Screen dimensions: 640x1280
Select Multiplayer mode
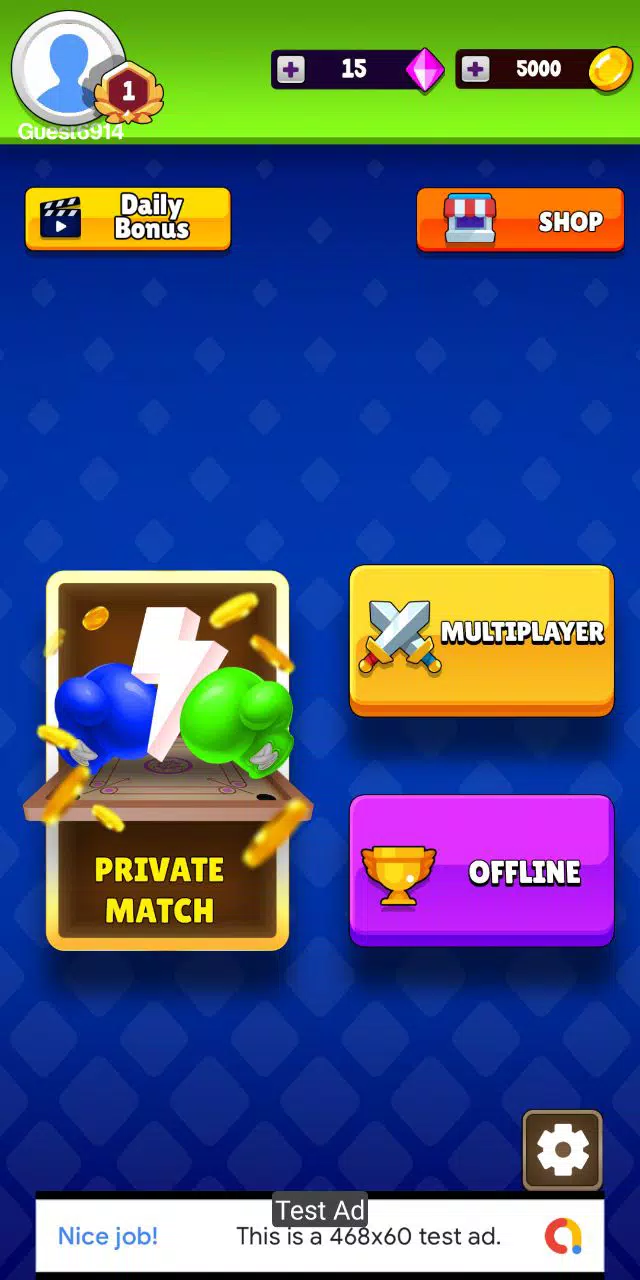pos(481,640)
